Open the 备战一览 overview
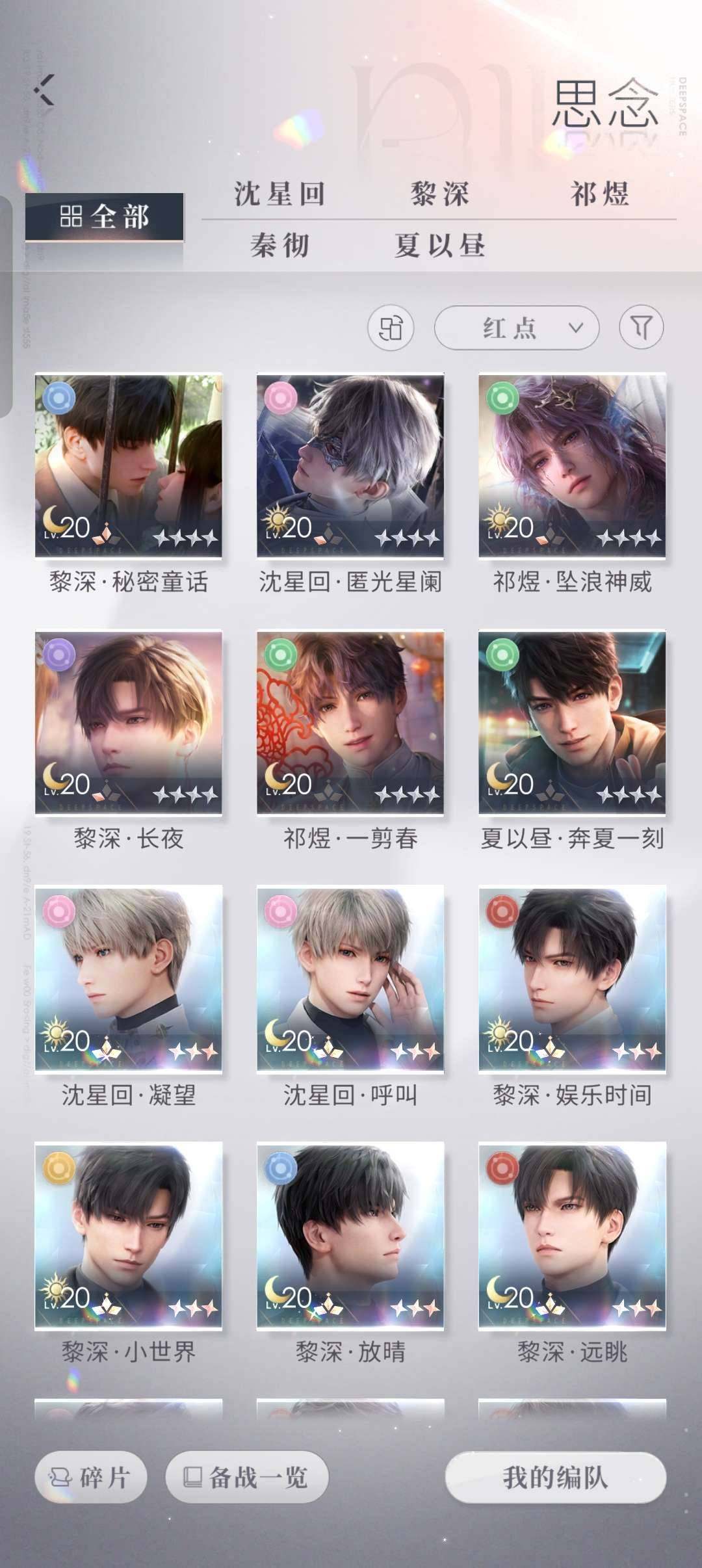702x1568 pixels. (247, 1477)
